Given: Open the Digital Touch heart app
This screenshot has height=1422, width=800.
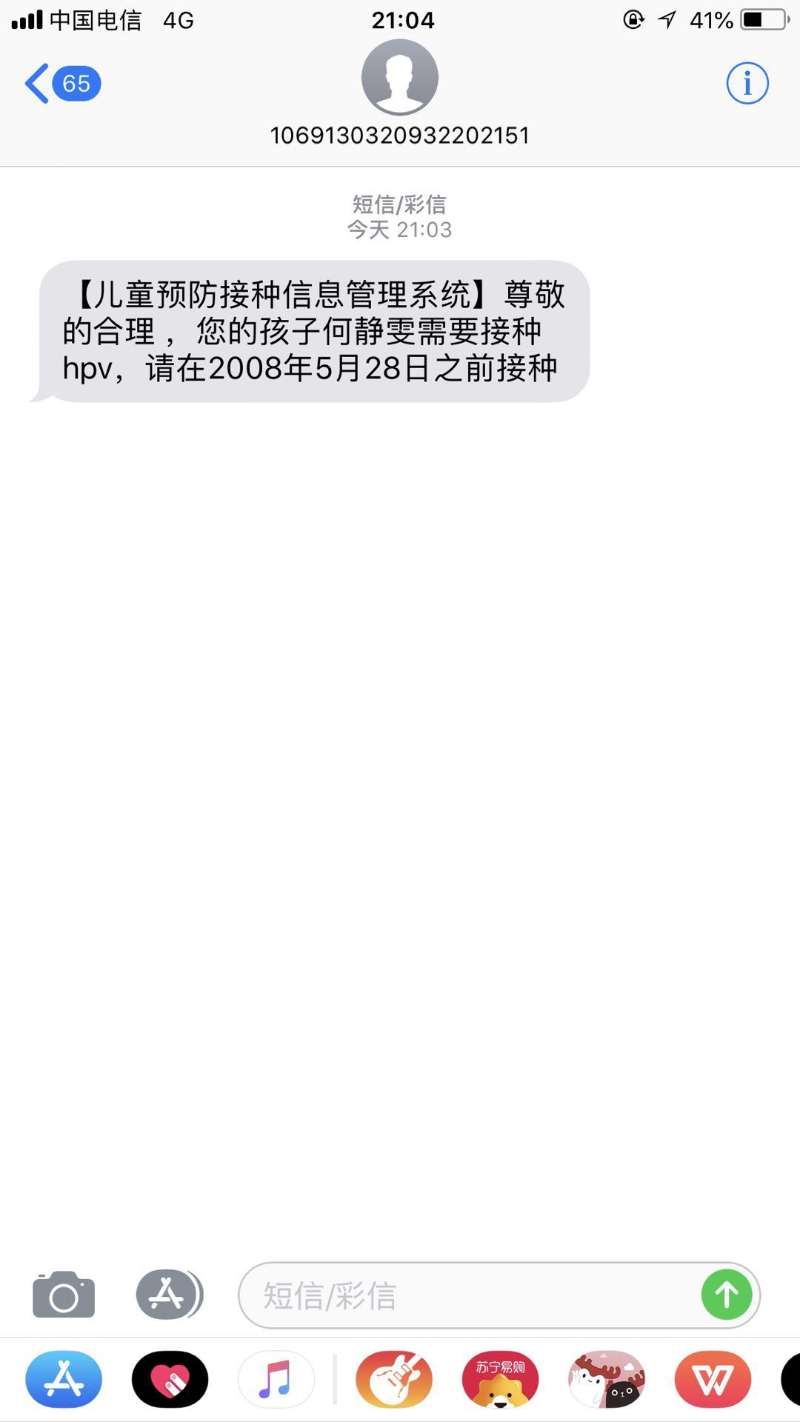Looking at the screenshot, I should 170,1380.
